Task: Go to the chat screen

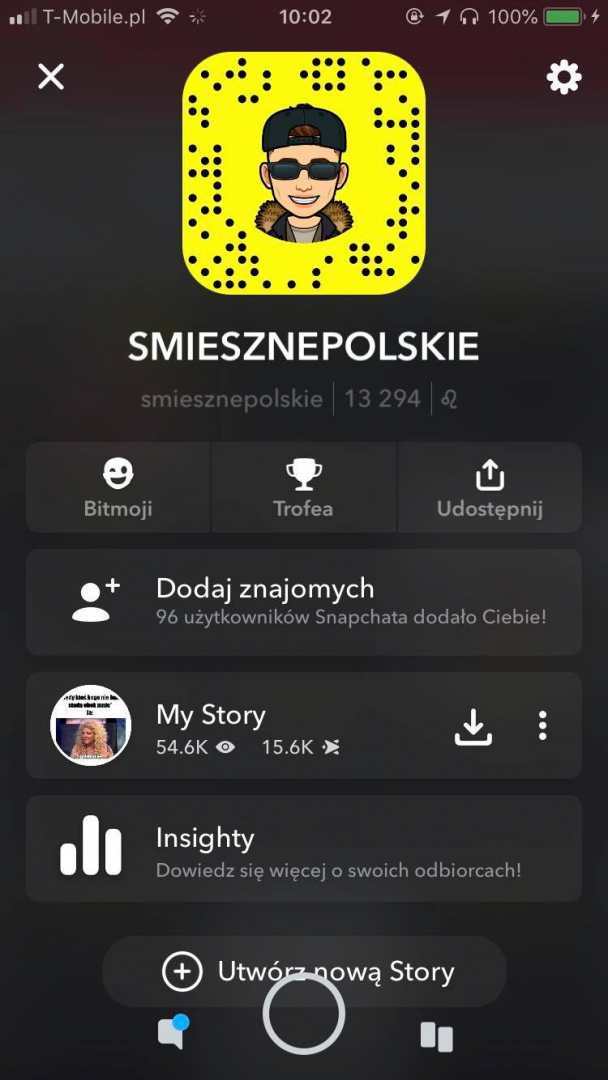Action: [172, 1034]
